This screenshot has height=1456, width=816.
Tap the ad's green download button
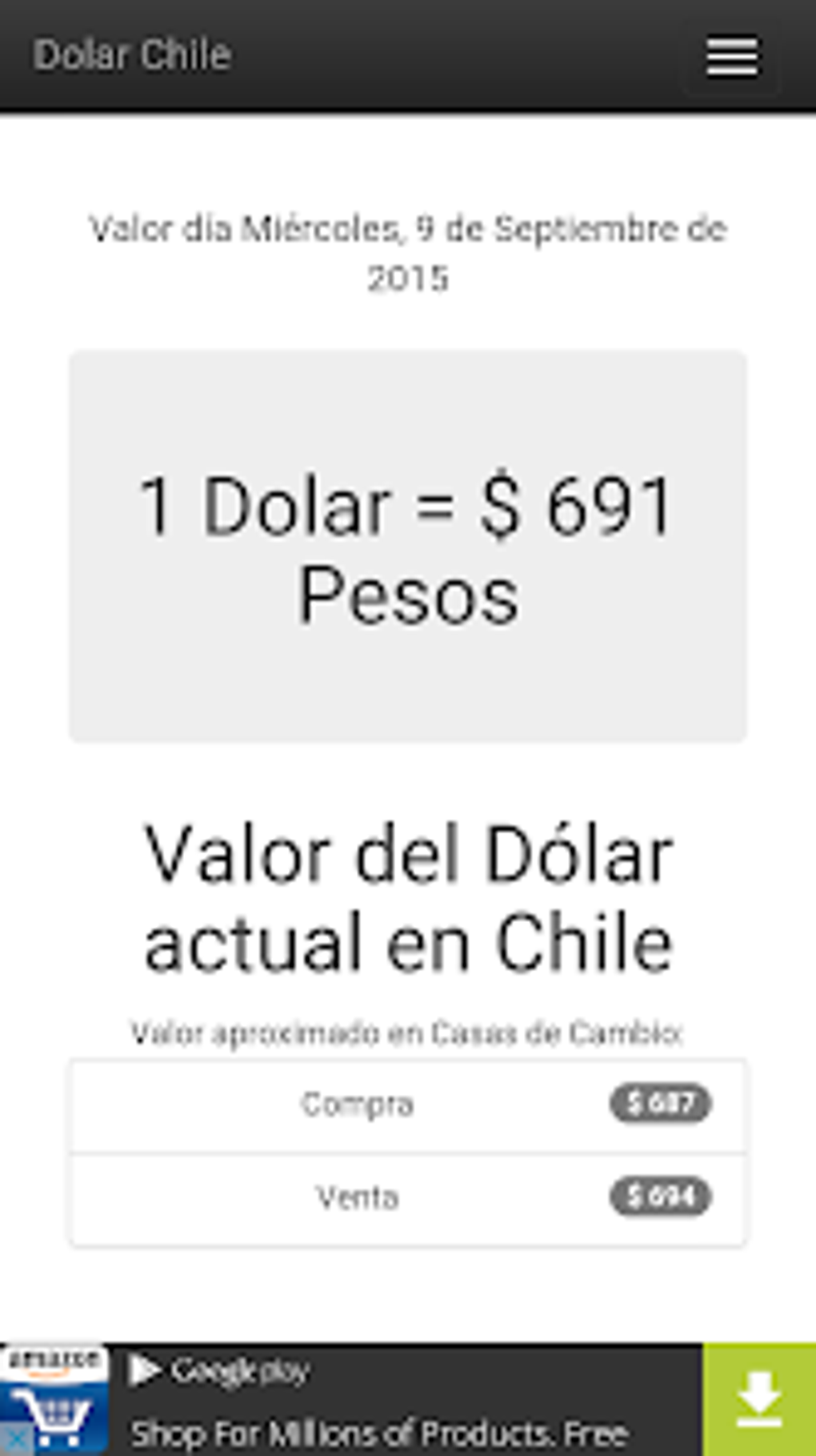click(759, 1399)
